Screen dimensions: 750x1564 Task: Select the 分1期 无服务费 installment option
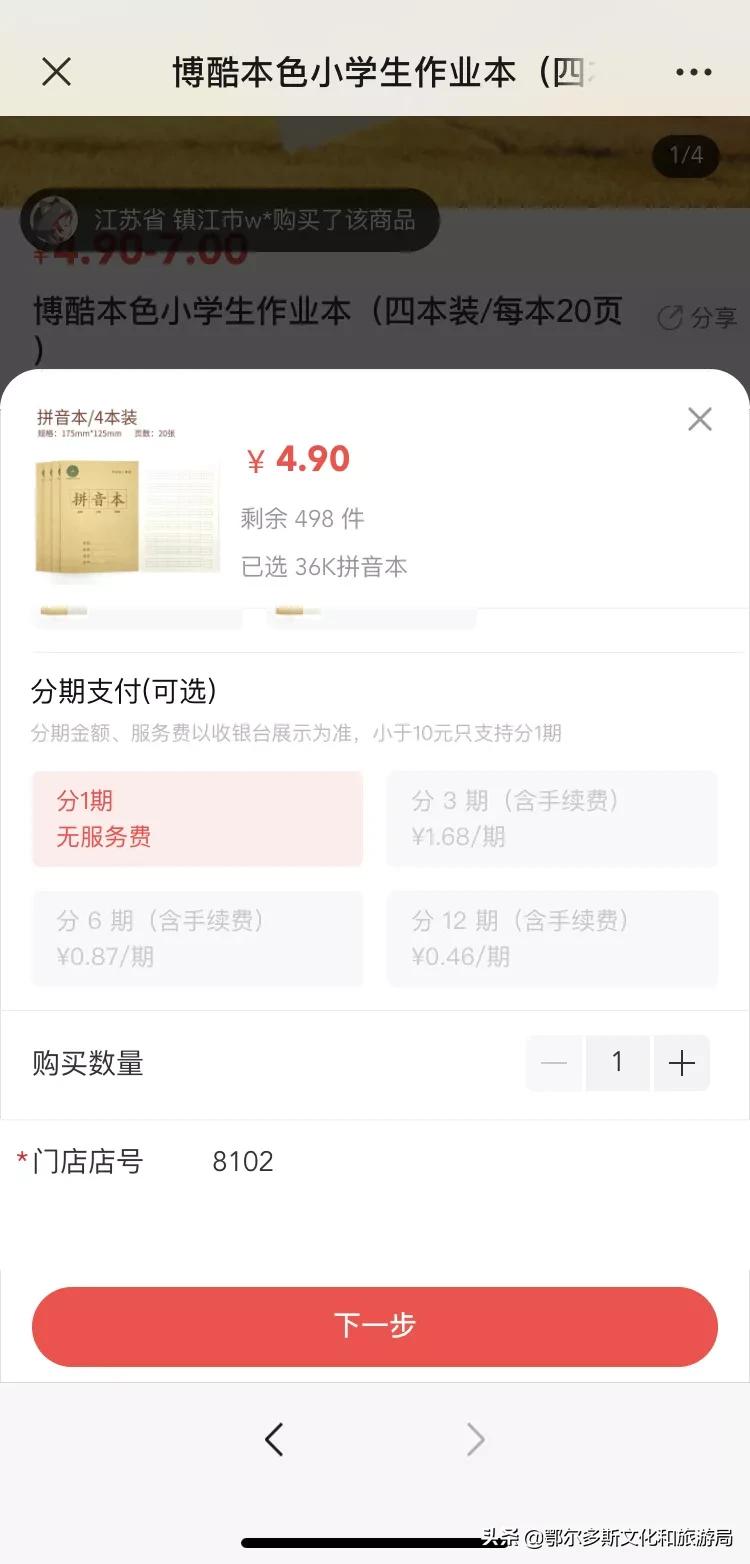pyautogui.click(x=197, y=818)
